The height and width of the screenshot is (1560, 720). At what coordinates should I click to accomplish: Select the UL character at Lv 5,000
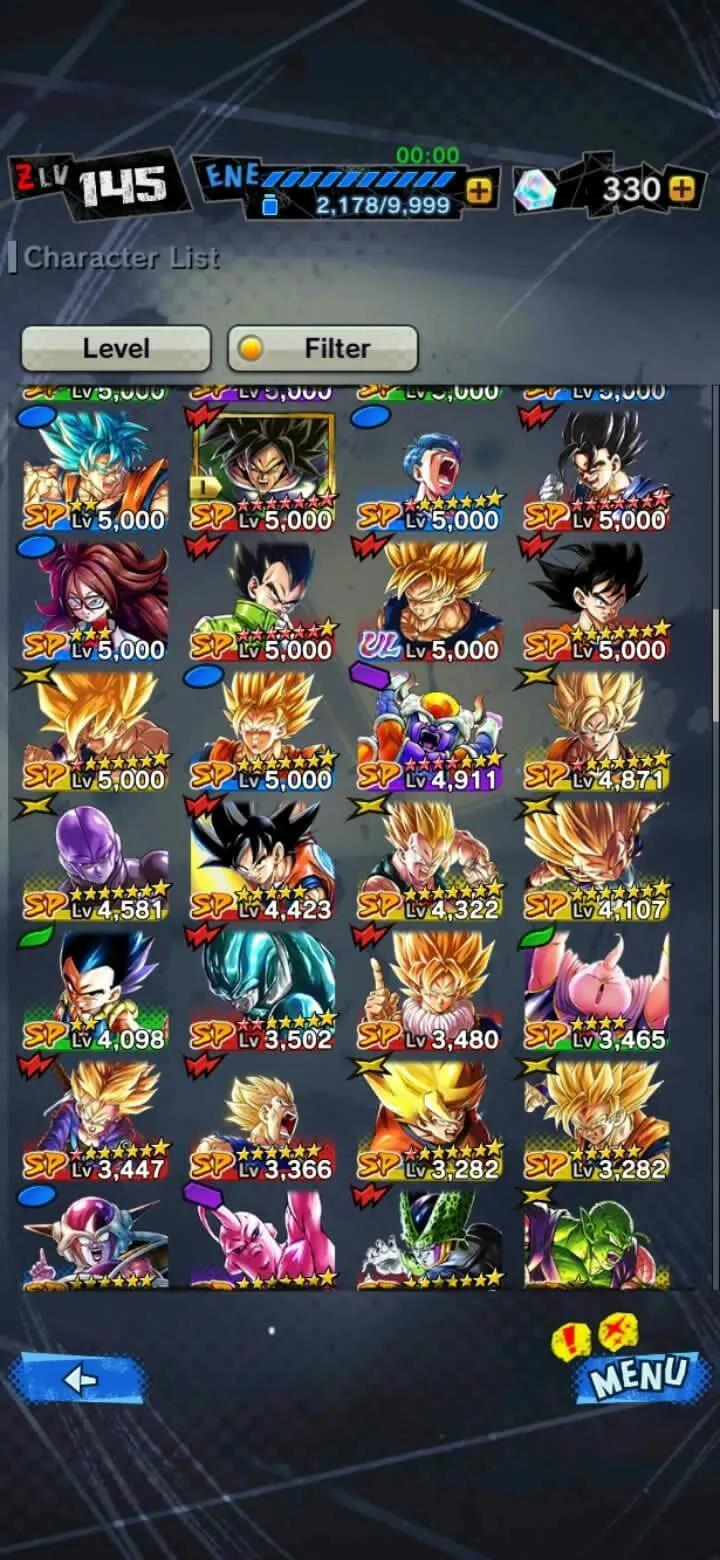pos(430,600)
